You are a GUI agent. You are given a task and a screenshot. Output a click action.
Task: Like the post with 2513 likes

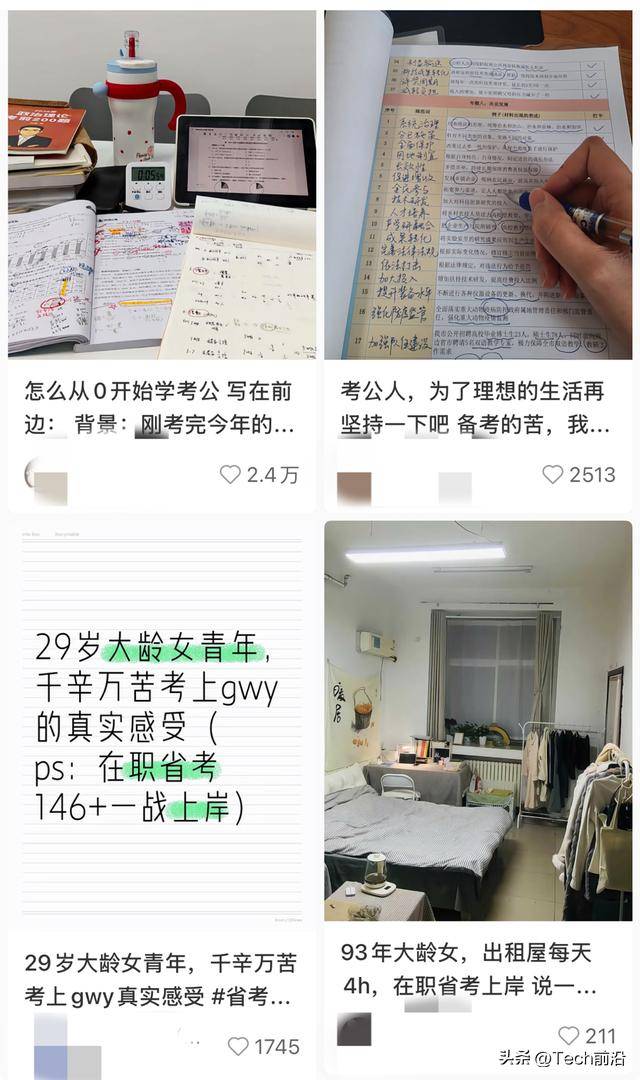point(552,474)
